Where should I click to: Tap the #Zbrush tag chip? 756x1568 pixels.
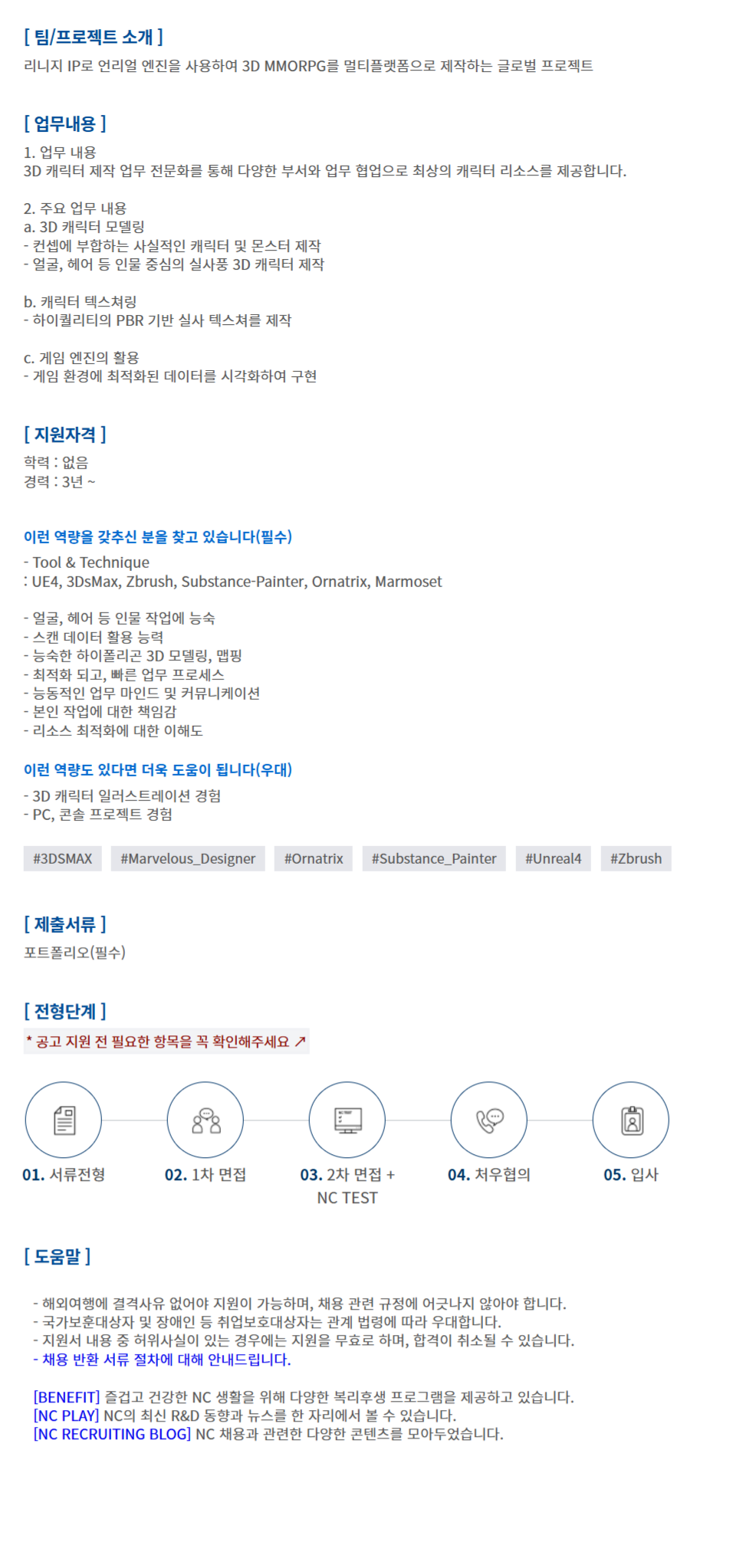pos(636,858)
